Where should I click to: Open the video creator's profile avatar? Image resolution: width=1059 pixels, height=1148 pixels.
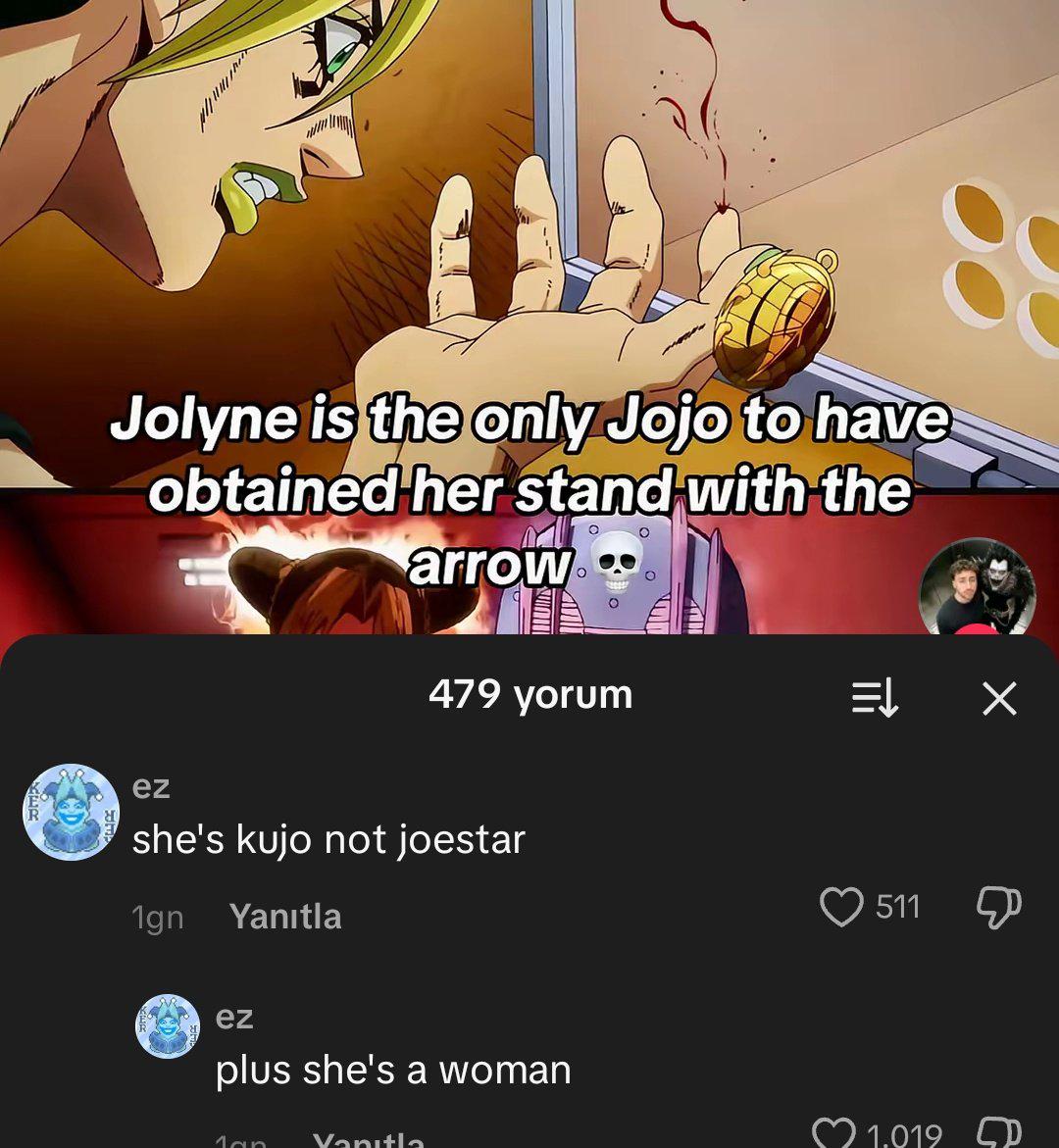pyautogui.click(x=977, y=588)
